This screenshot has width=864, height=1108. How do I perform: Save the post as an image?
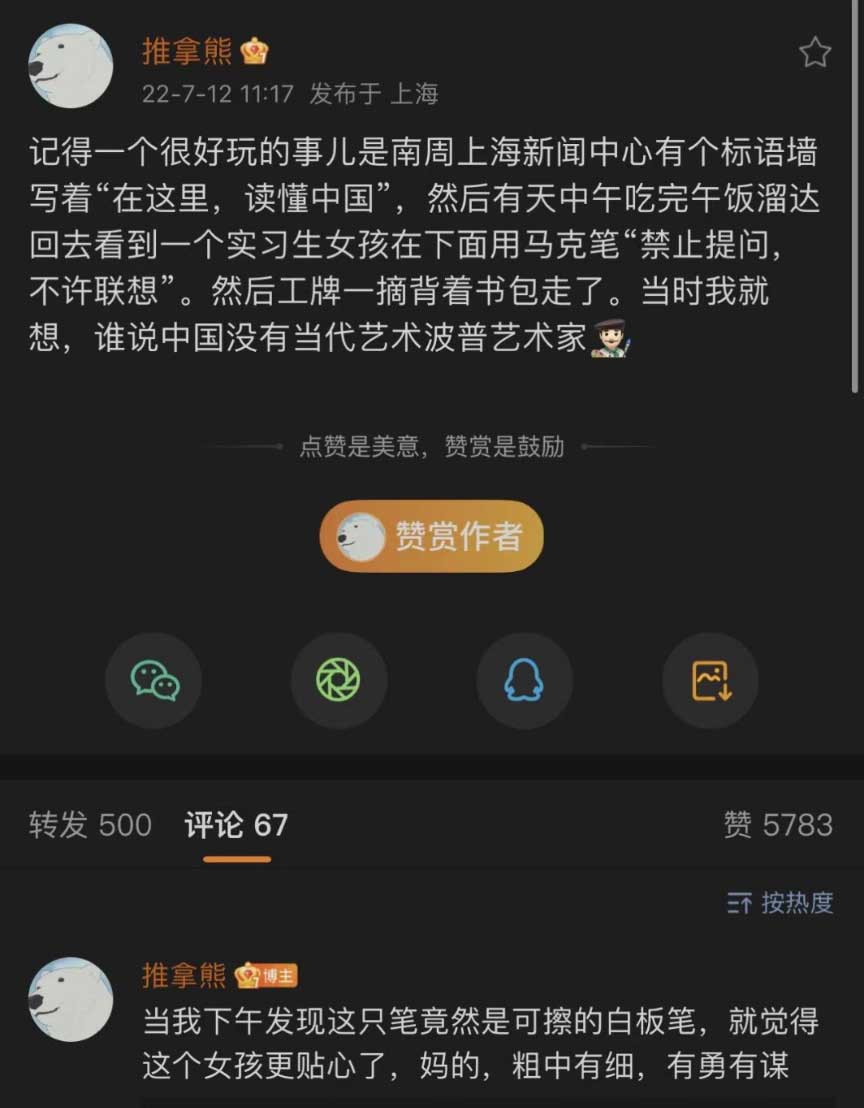pos(710,681)
